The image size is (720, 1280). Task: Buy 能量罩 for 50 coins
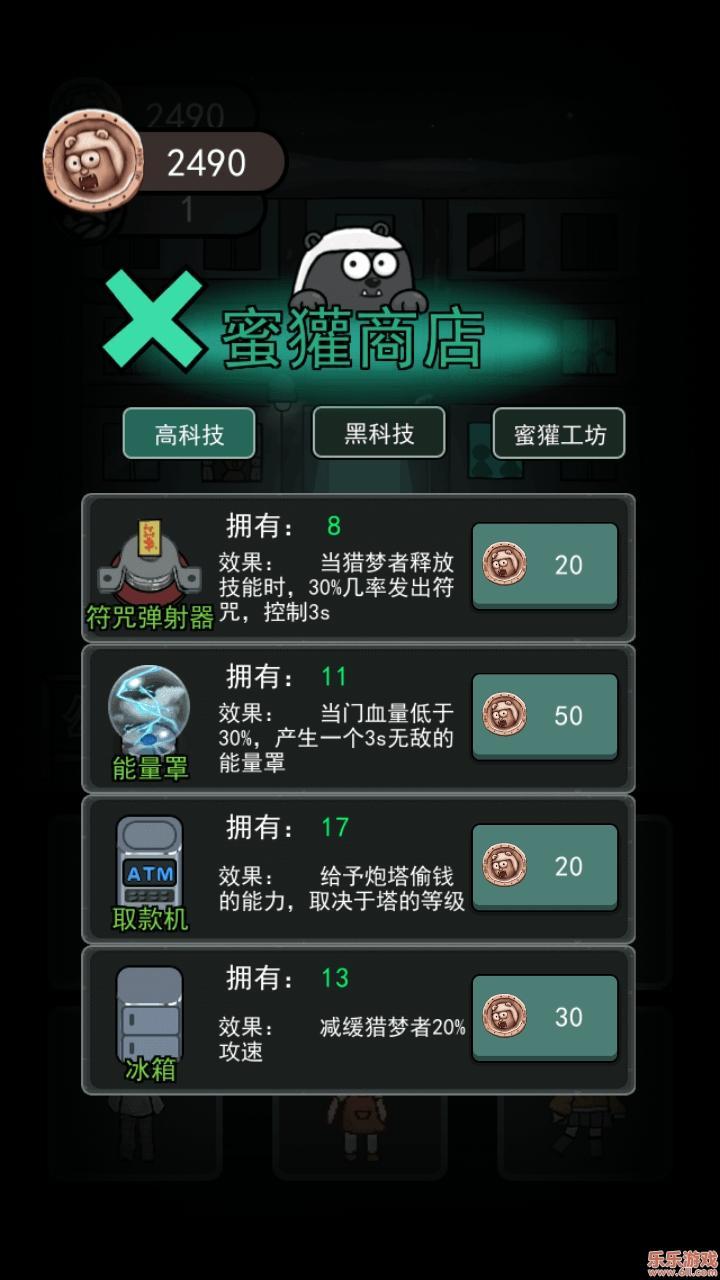(x=544, y=716)
